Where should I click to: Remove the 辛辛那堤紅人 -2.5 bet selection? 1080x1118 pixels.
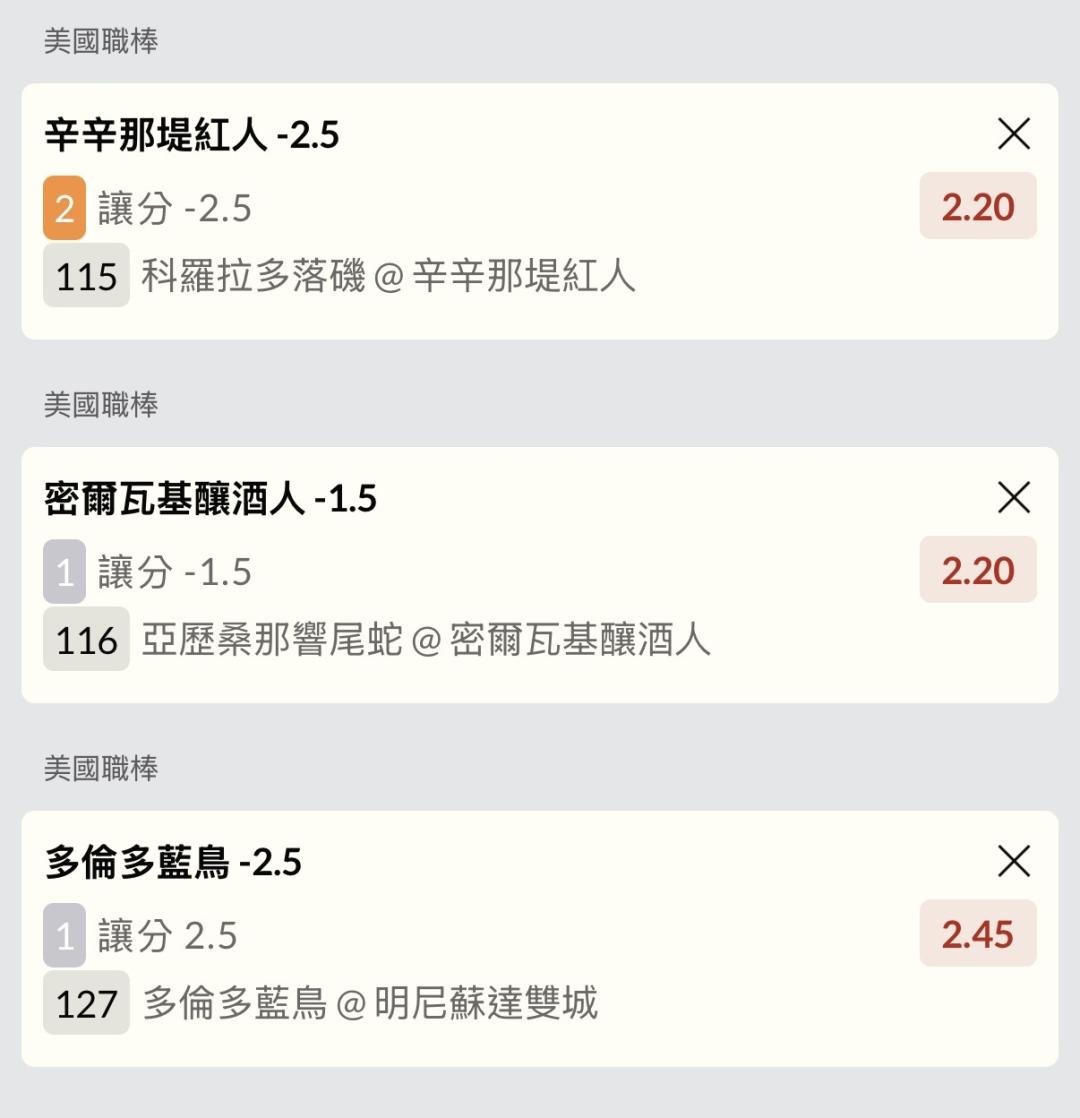pyautogui.click(x=1014, y=133)
